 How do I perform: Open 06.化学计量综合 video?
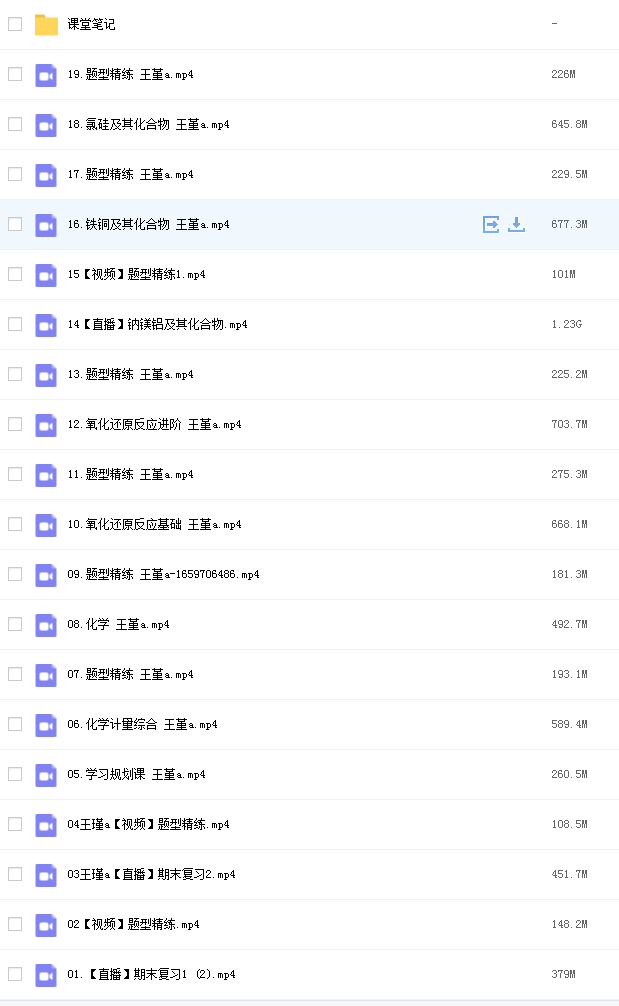(x=142, y=725)
